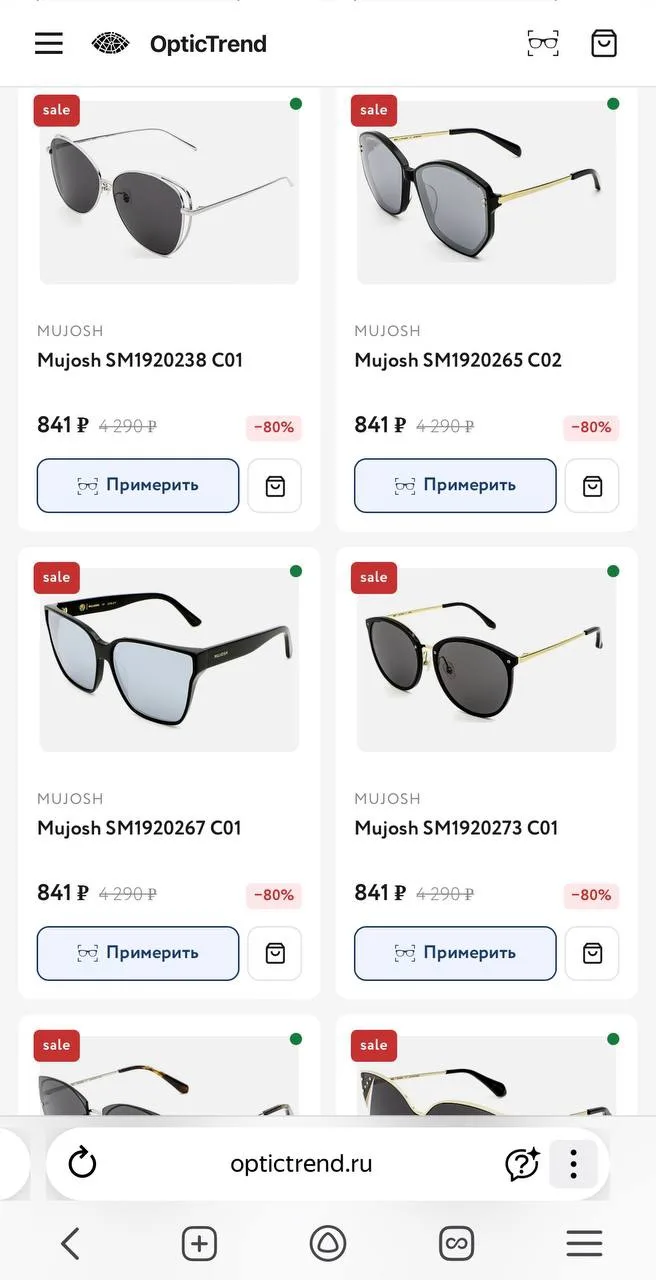
Task: Reload the optictrend.ru page
Action: coord(82,1163)
